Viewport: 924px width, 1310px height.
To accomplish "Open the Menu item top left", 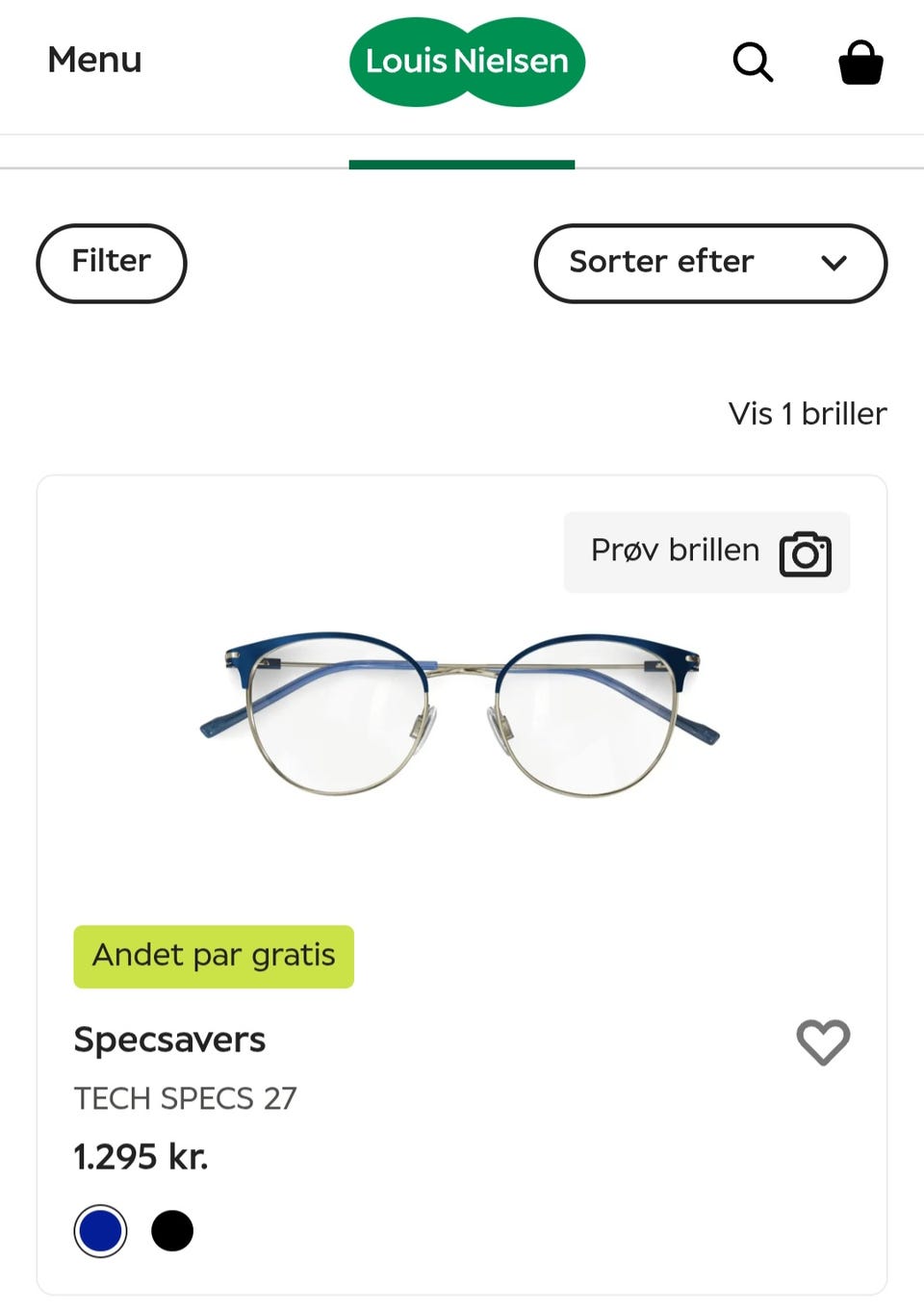I will [x=93, y=61].
